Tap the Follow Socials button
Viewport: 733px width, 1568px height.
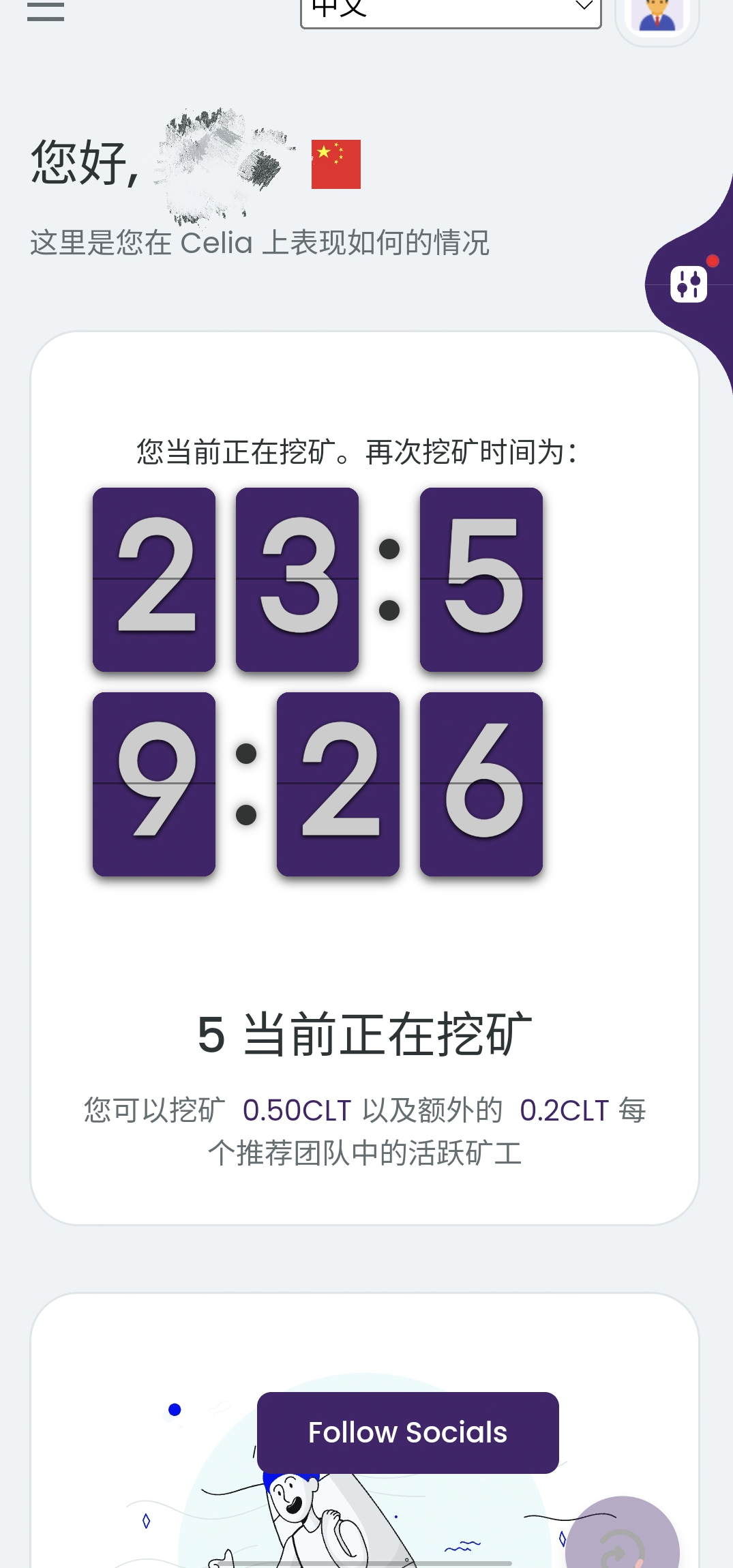tap(408, 1432)
